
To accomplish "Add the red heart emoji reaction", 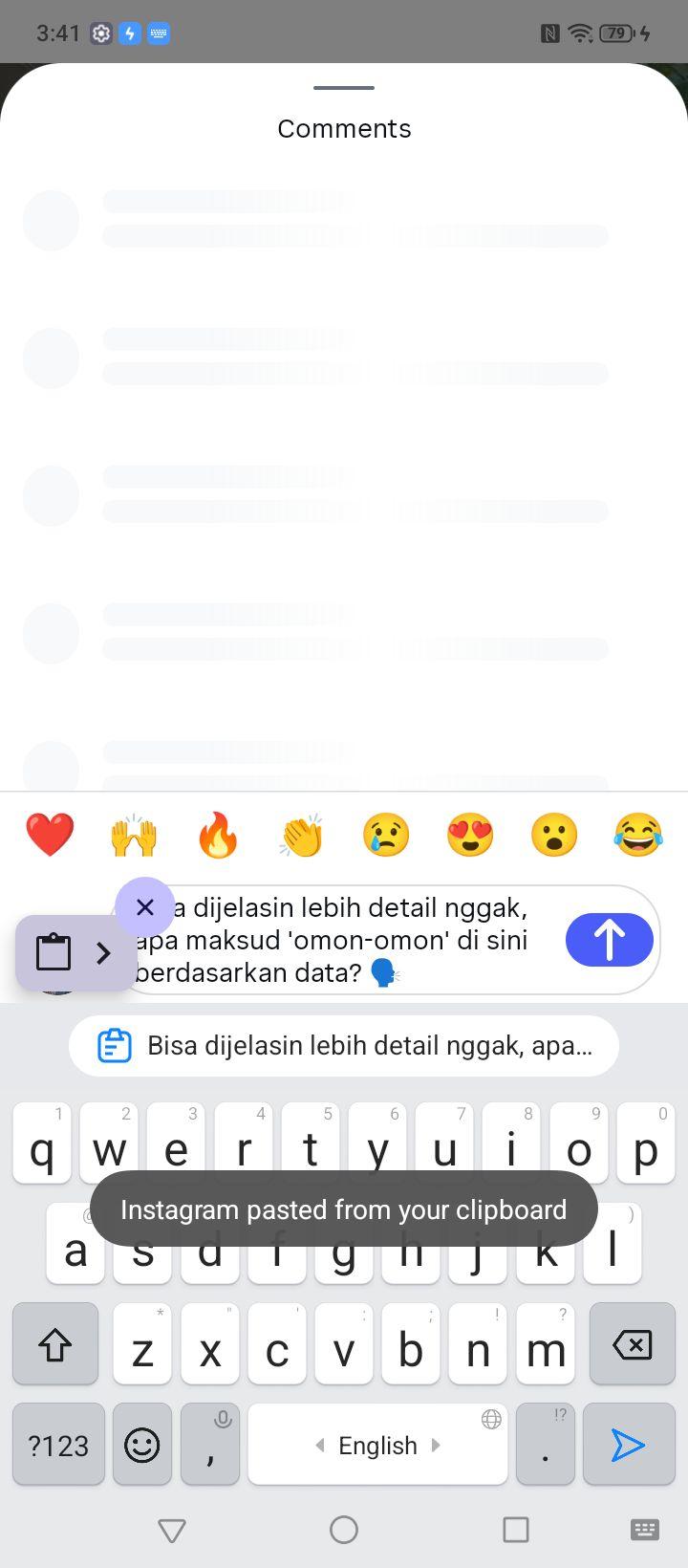I will point(50,835).
